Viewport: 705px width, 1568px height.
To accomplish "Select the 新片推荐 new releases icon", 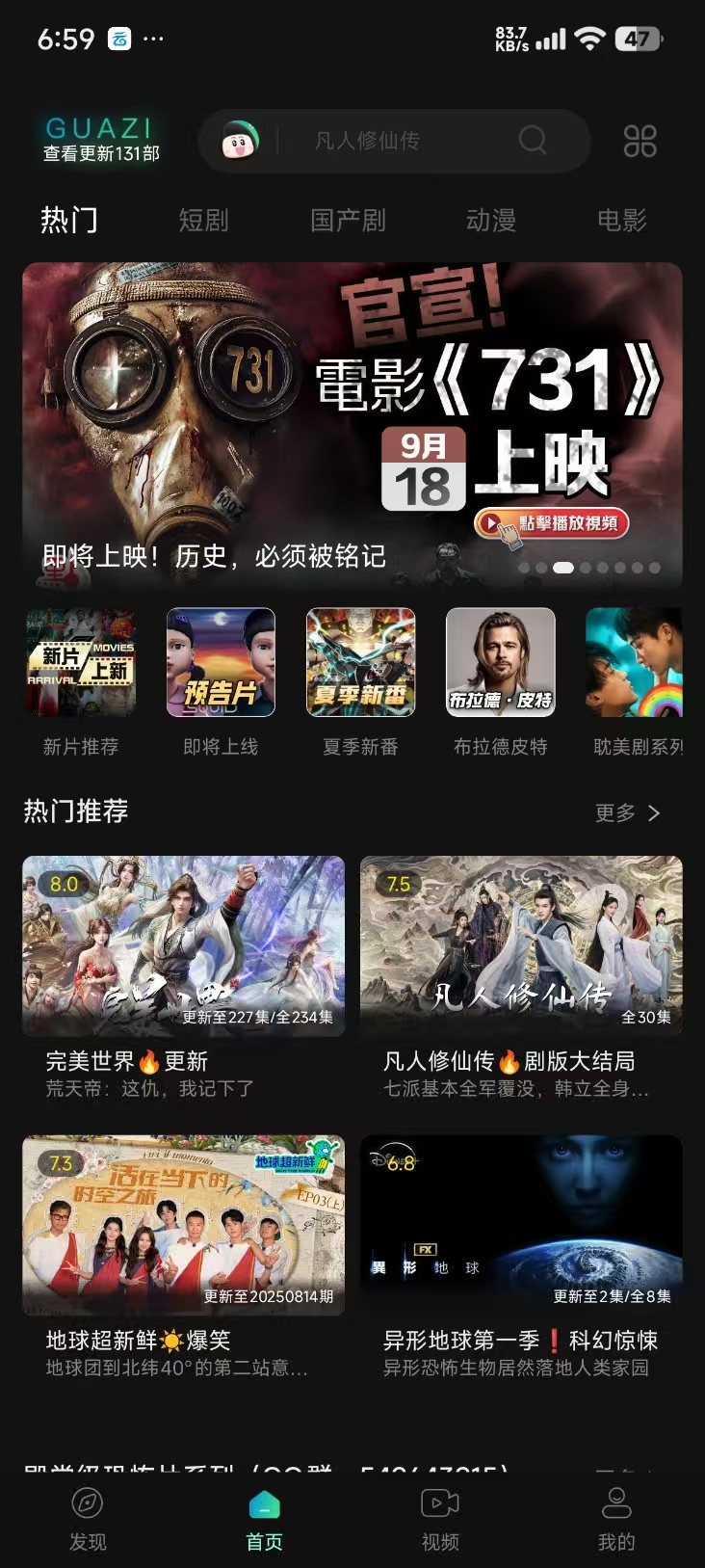I will point(79,662).
